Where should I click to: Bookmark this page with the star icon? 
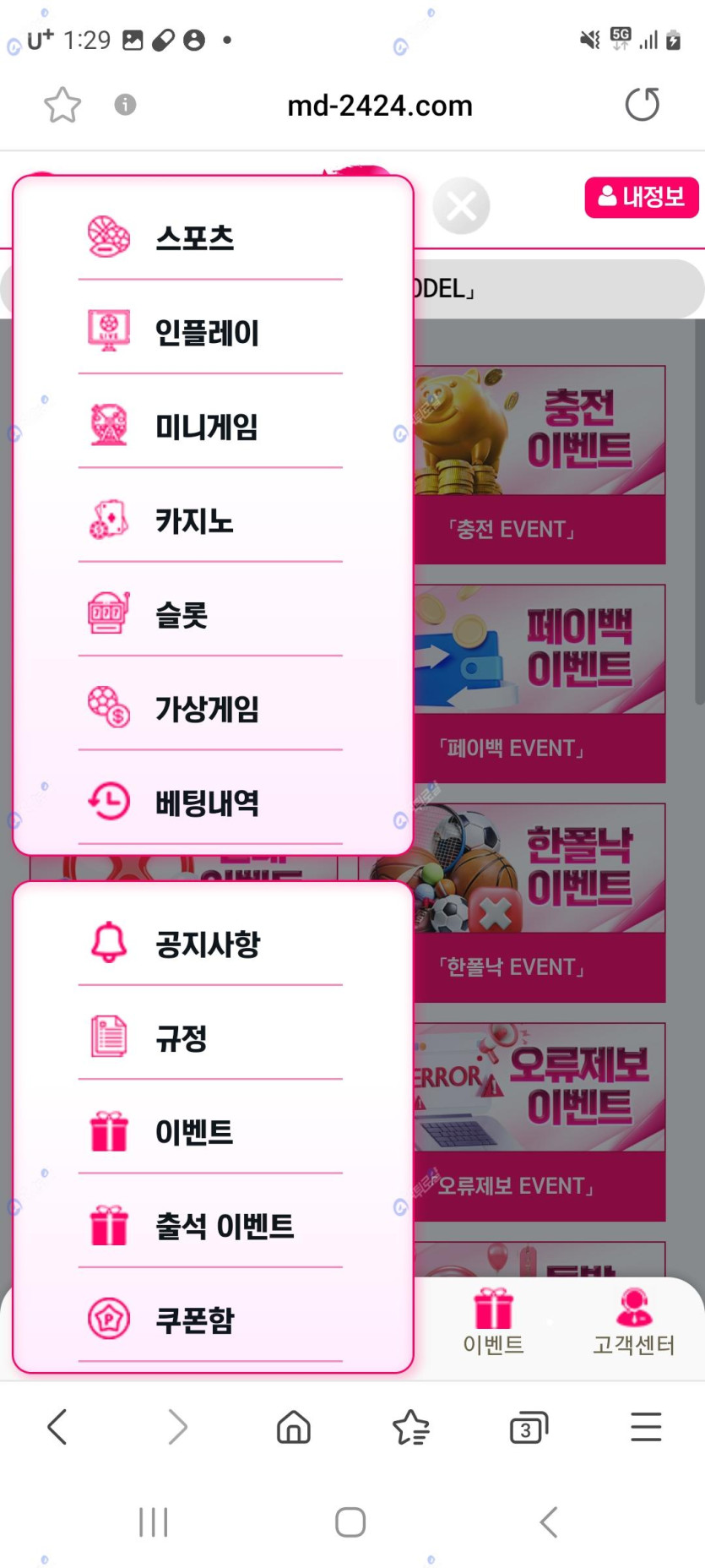tap(62, 105)
